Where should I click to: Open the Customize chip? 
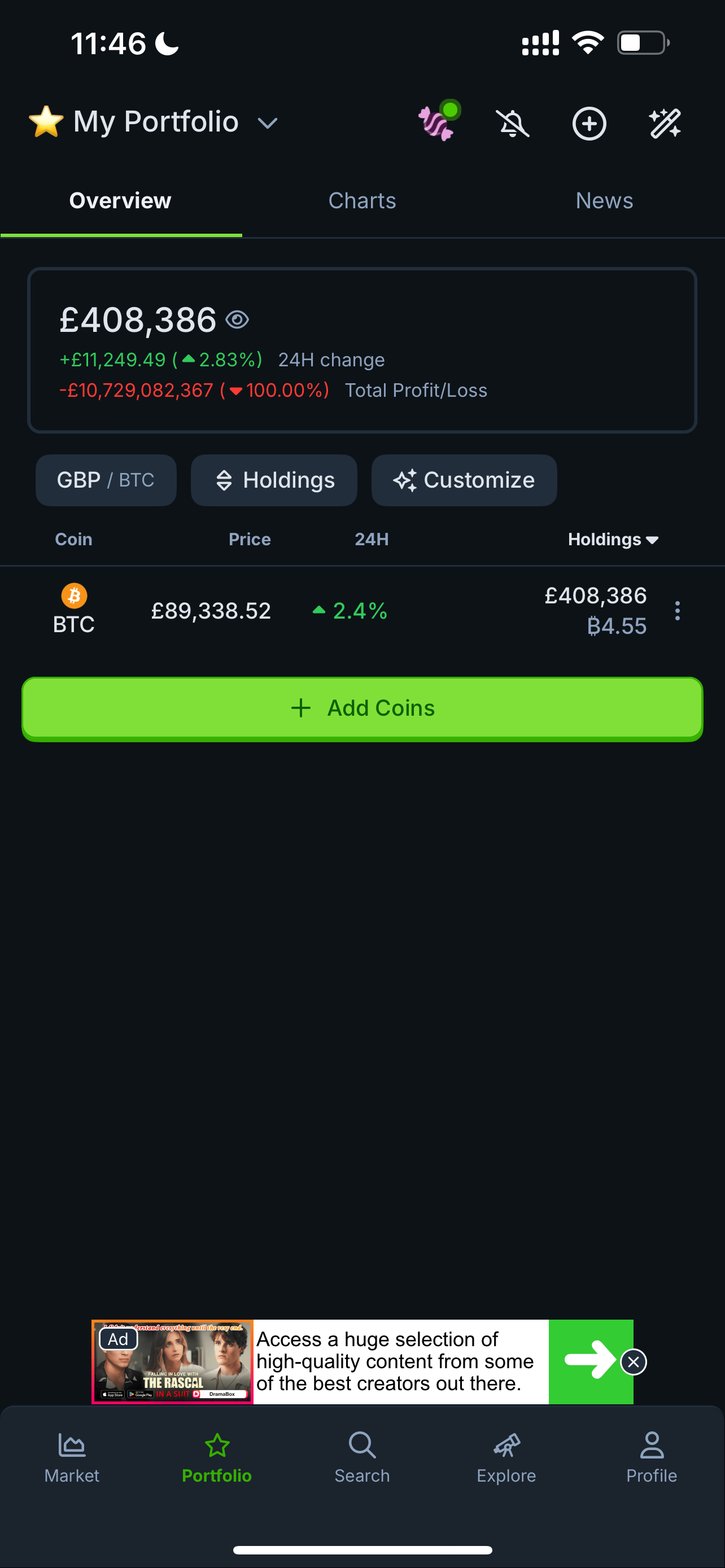coord(464,480)
